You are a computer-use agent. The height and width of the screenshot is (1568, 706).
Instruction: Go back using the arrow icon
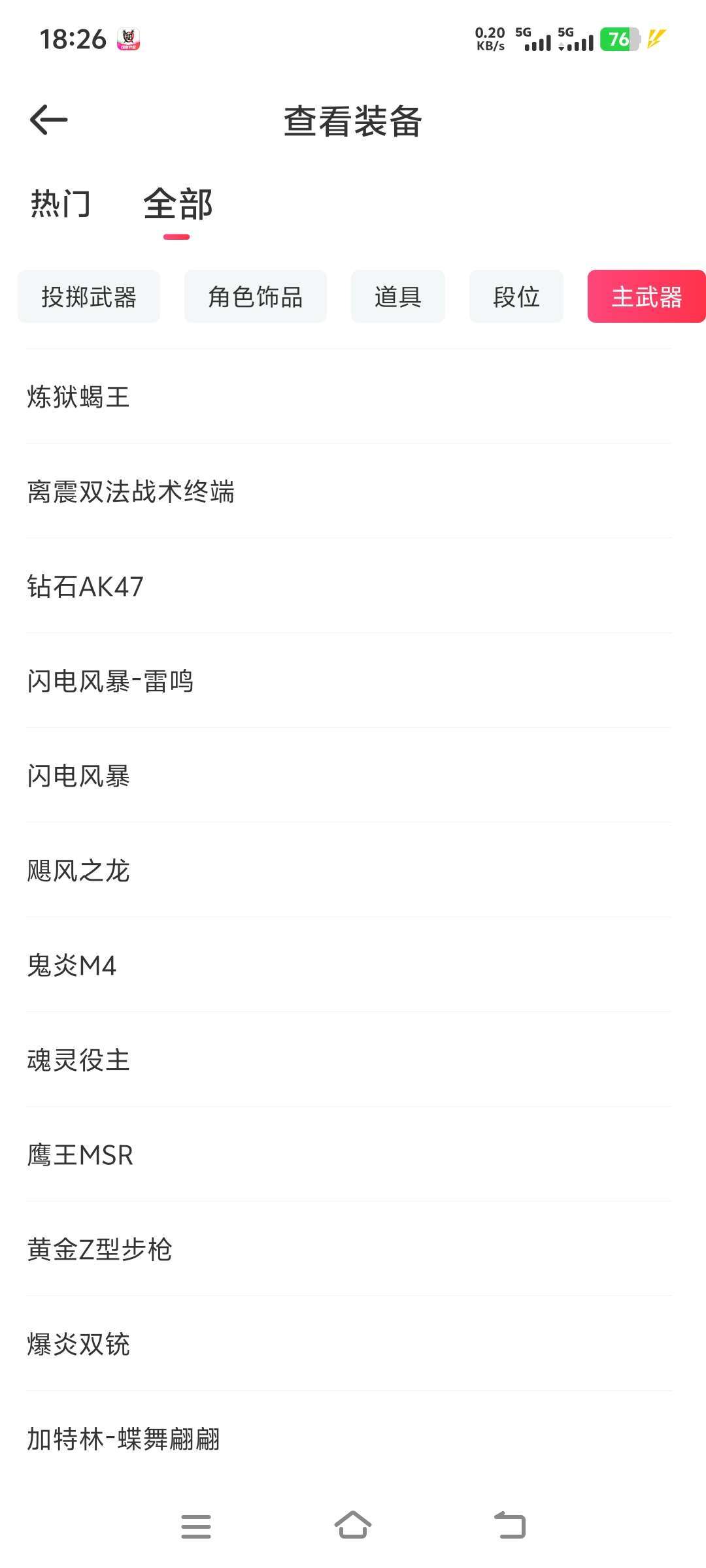pyautogui.click(x=49, y=120)
